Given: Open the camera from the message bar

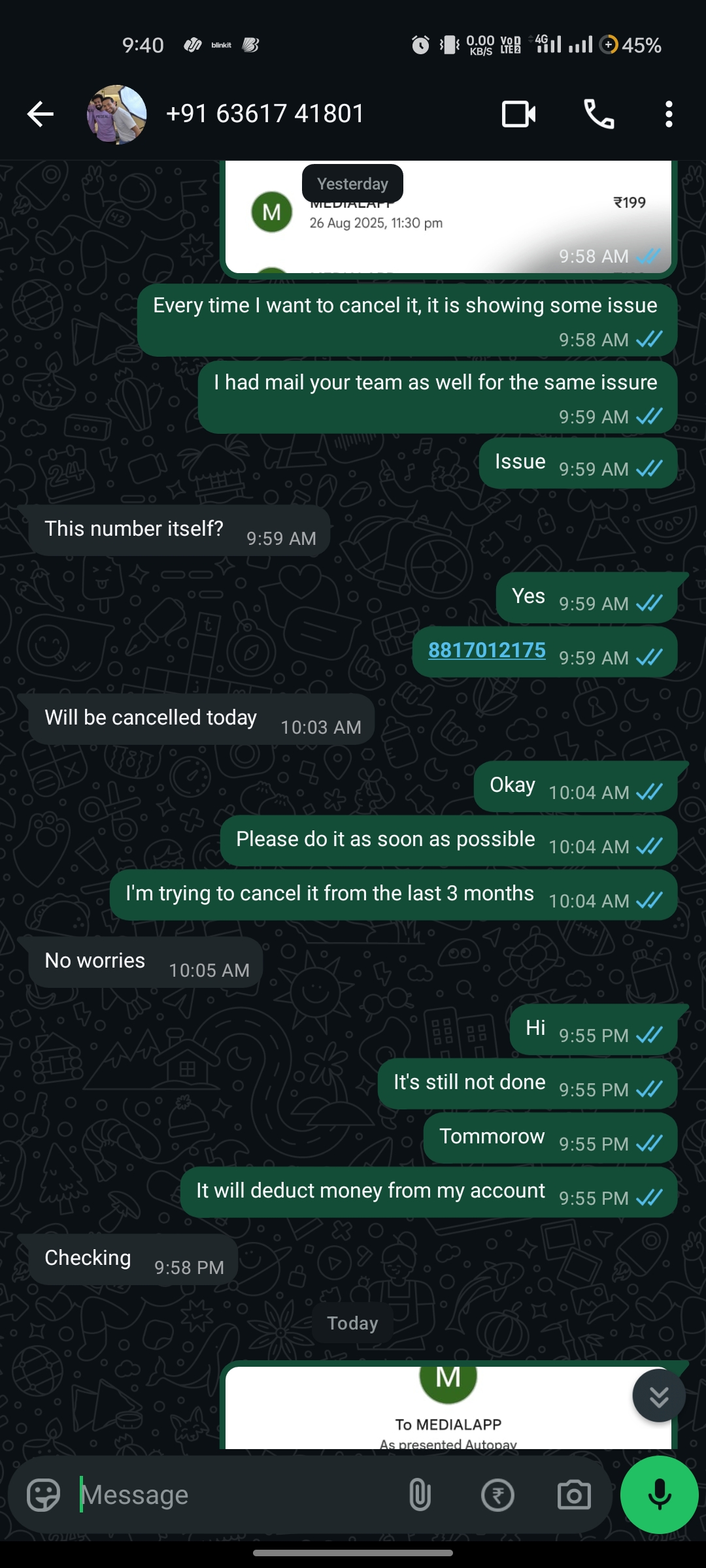Looking at the screenshot, I should 574,1495.
